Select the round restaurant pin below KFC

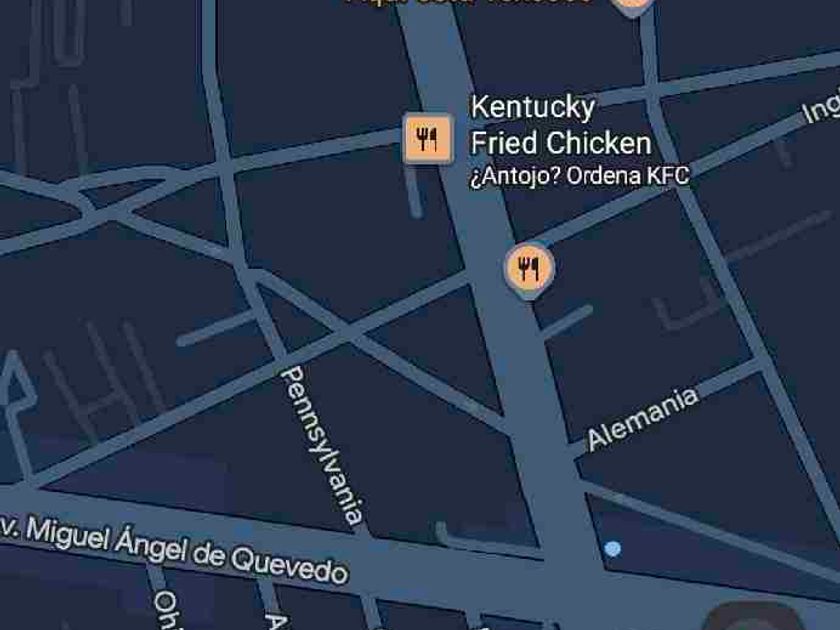[x=529, y=270]
